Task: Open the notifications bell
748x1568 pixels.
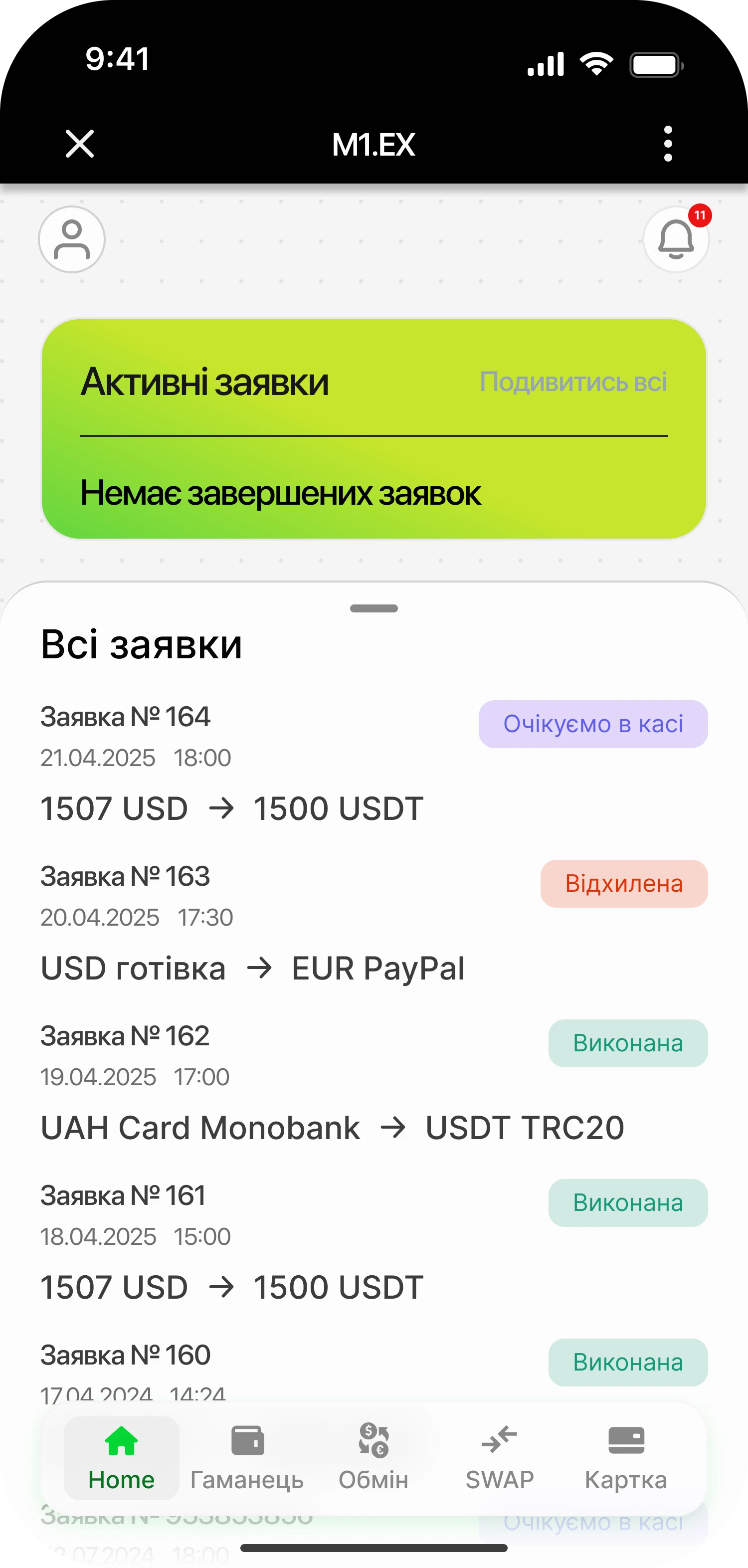Action: pyautogui.click(x=676, y=239)
